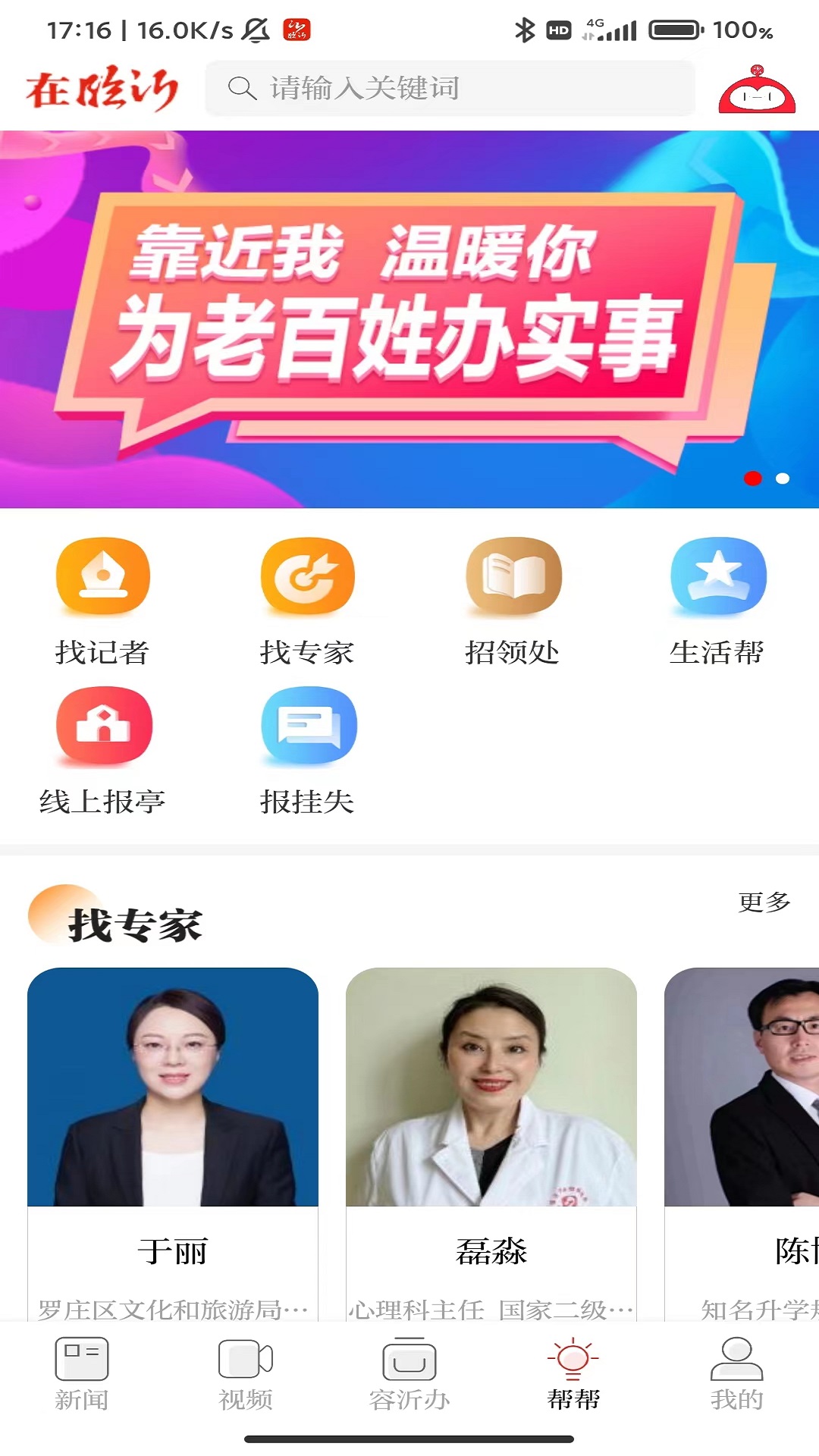Viewport: 819px width, 1456px height.
Task: Open 招领处 service
Action: pyautogui.click(x=513, y=599)
